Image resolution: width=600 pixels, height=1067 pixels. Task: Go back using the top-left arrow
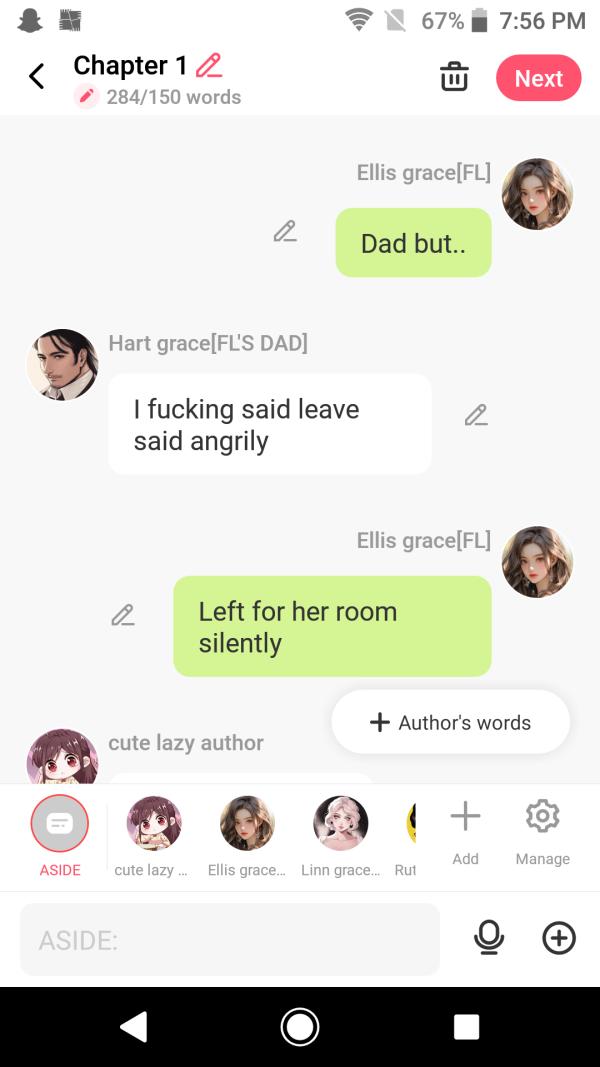coord(37,77)
